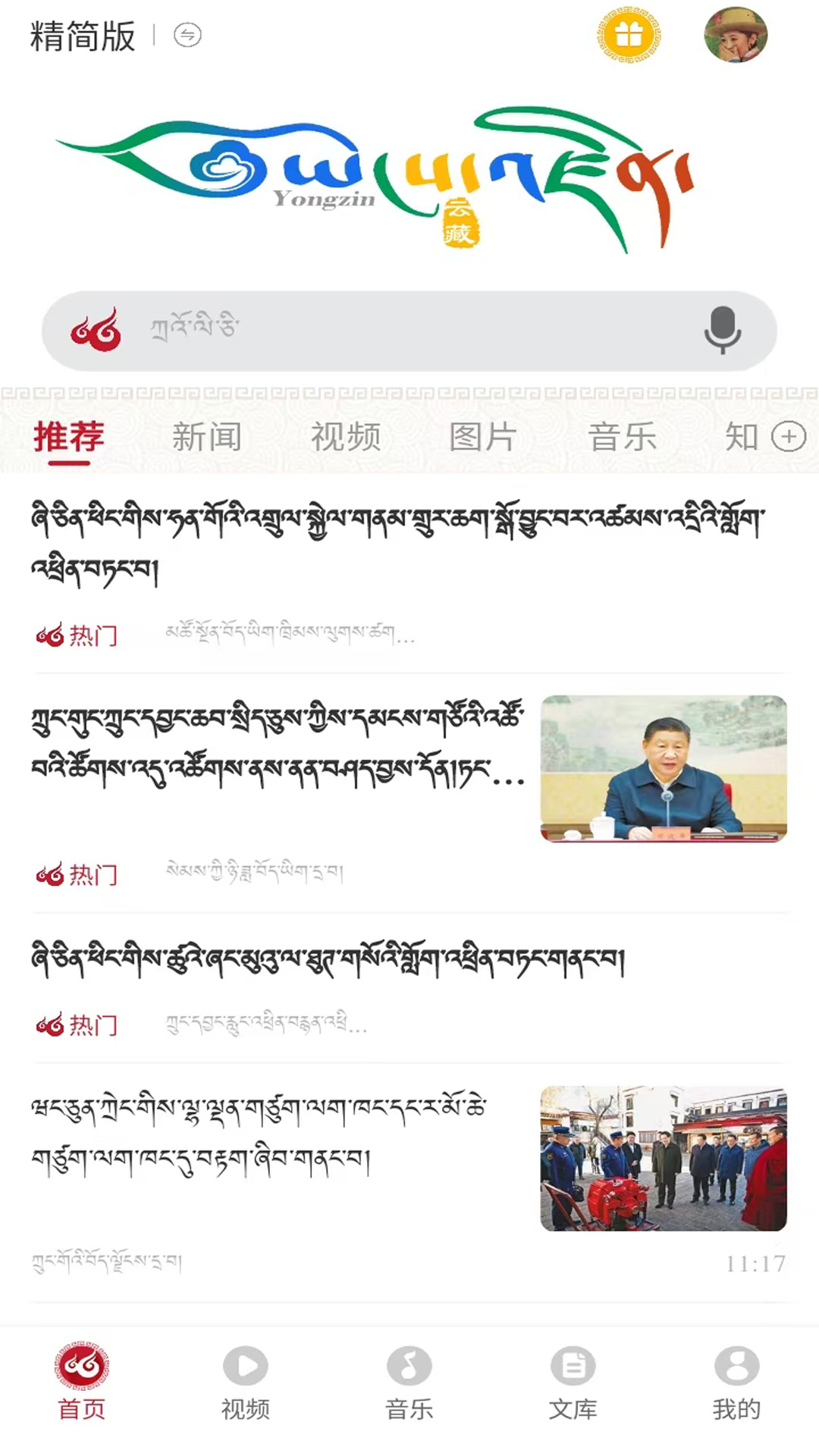
Task: Open the user profile avatar photo
Action: point(736,35)
